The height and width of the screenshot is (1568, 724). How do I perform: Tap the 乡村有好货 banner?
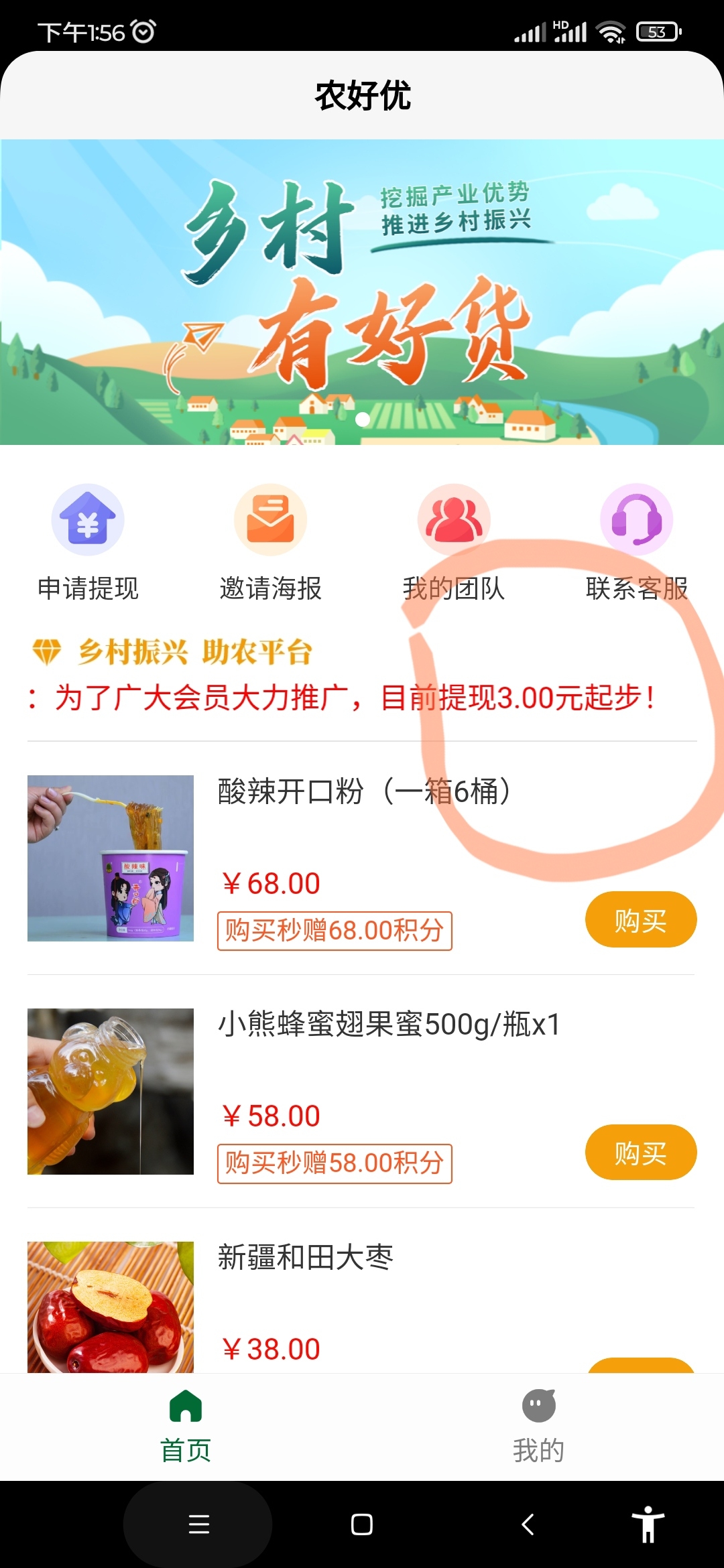(x=362, y=288)
